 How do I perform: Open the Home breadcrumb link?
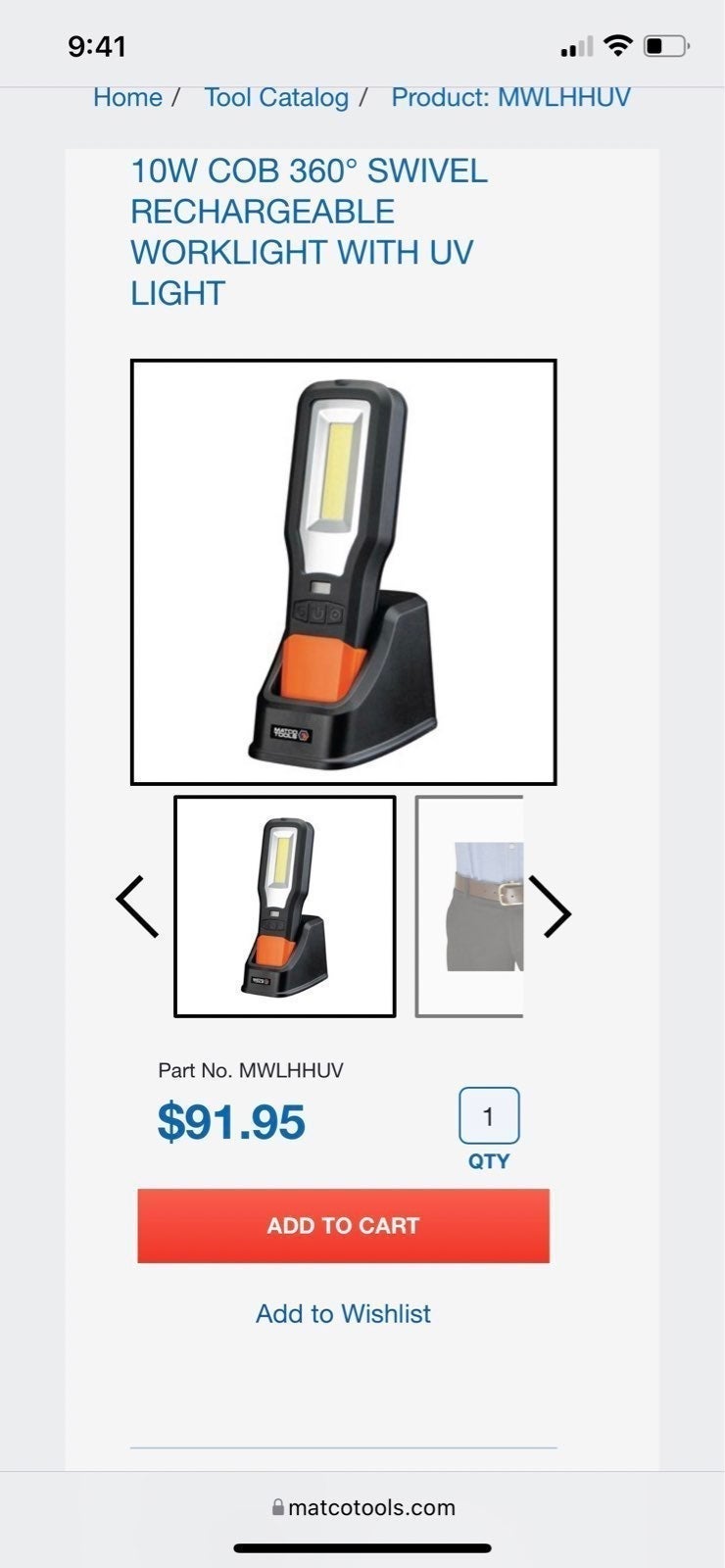pyautogui.click(x=127, y=97)
